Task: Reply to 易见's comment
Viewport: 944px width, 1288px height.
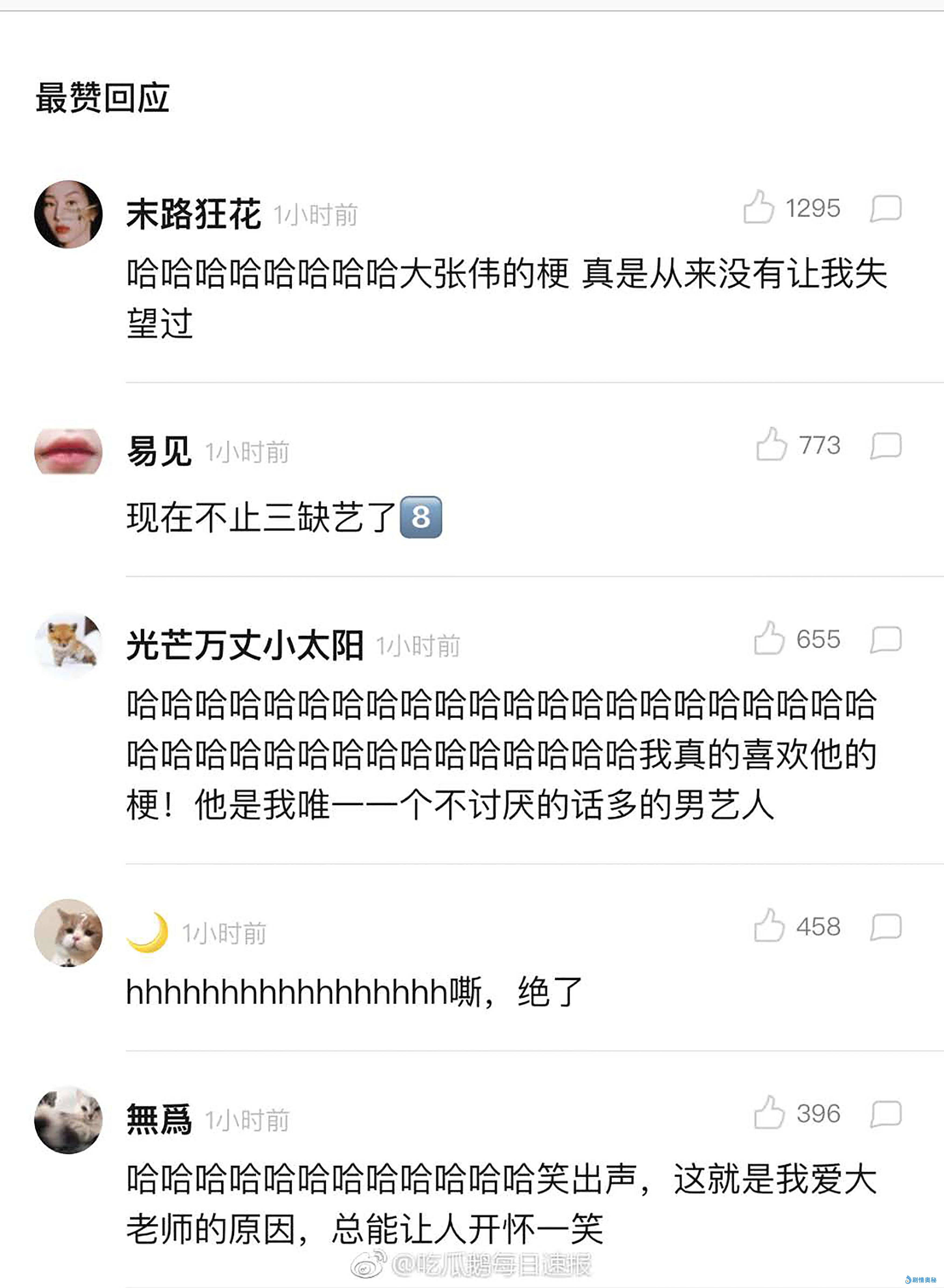Action: pos(886,446)
